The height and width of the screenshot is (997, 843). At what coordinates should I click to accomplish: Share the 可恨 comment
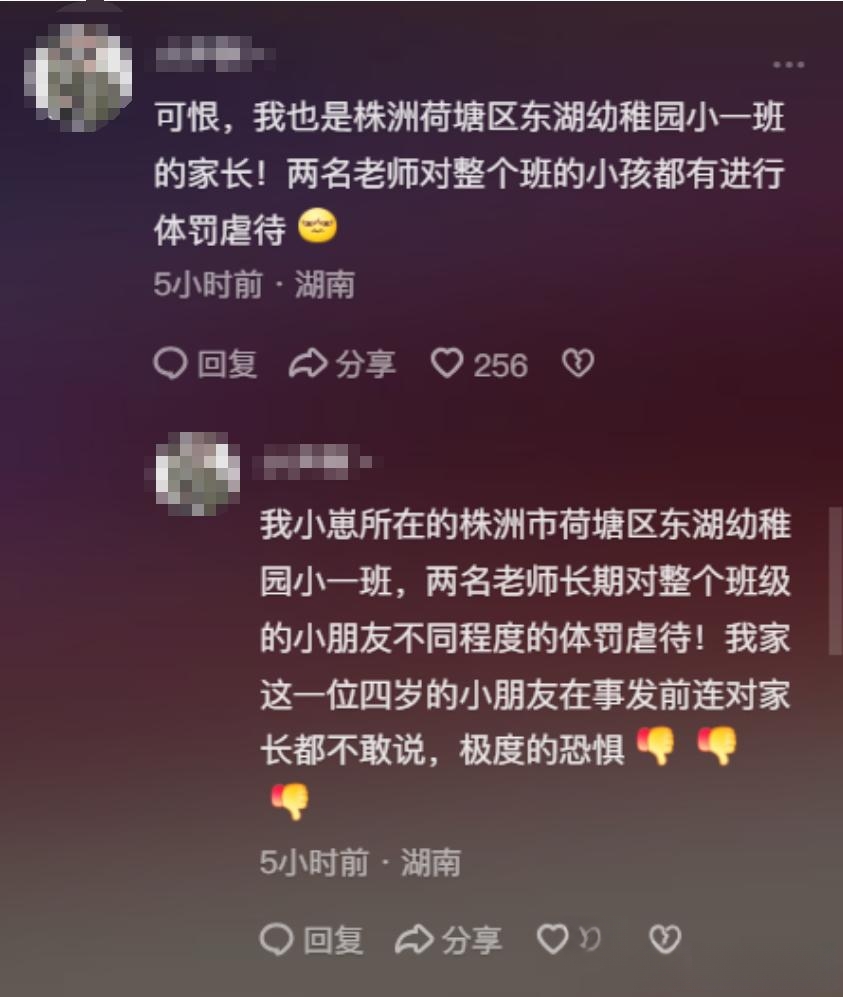pos(342,364)
